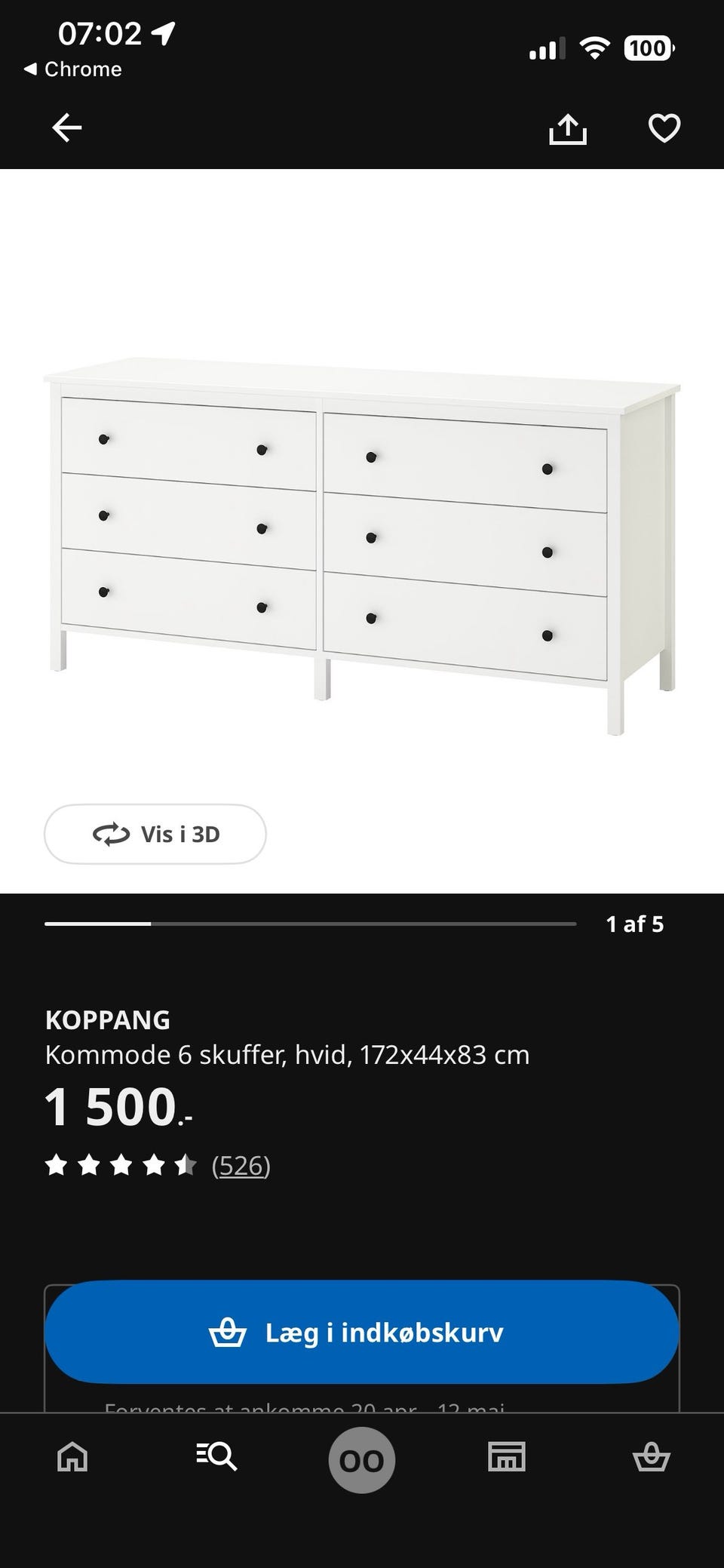
Task: Tap Læg i indkøbskurv button
Action: [x=362, y=1333]
